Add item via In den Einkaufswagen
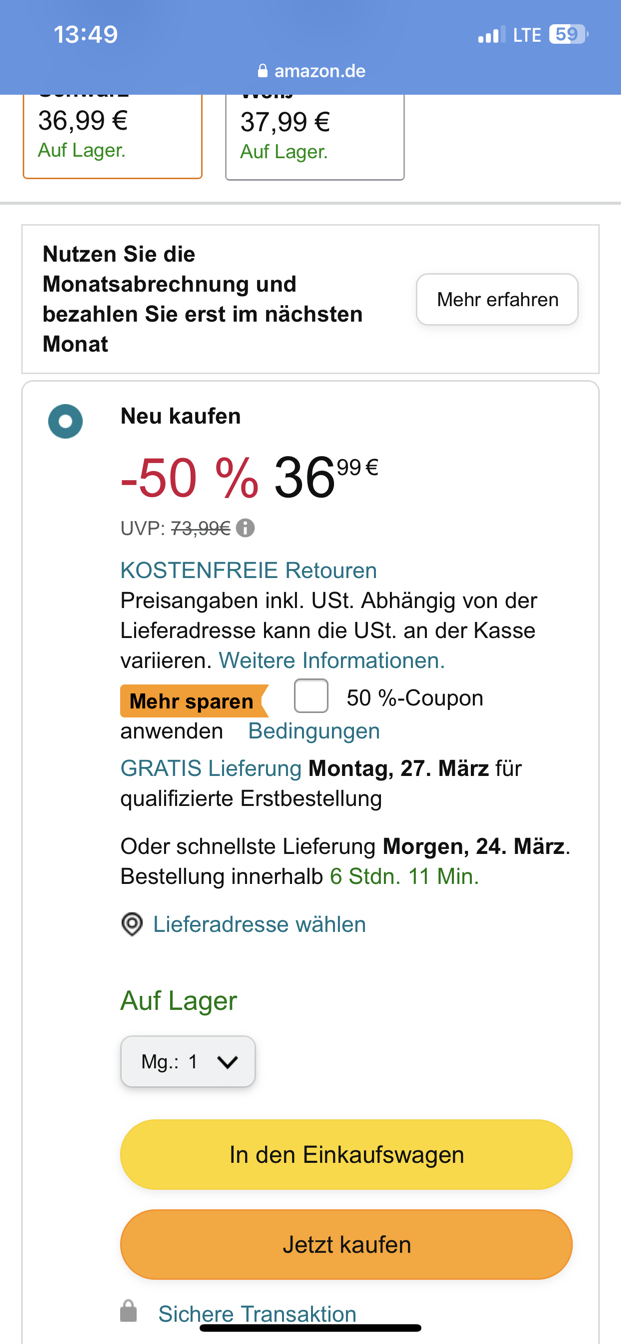Screen dimensions: 621x1344 click(x=346, y=1154)
